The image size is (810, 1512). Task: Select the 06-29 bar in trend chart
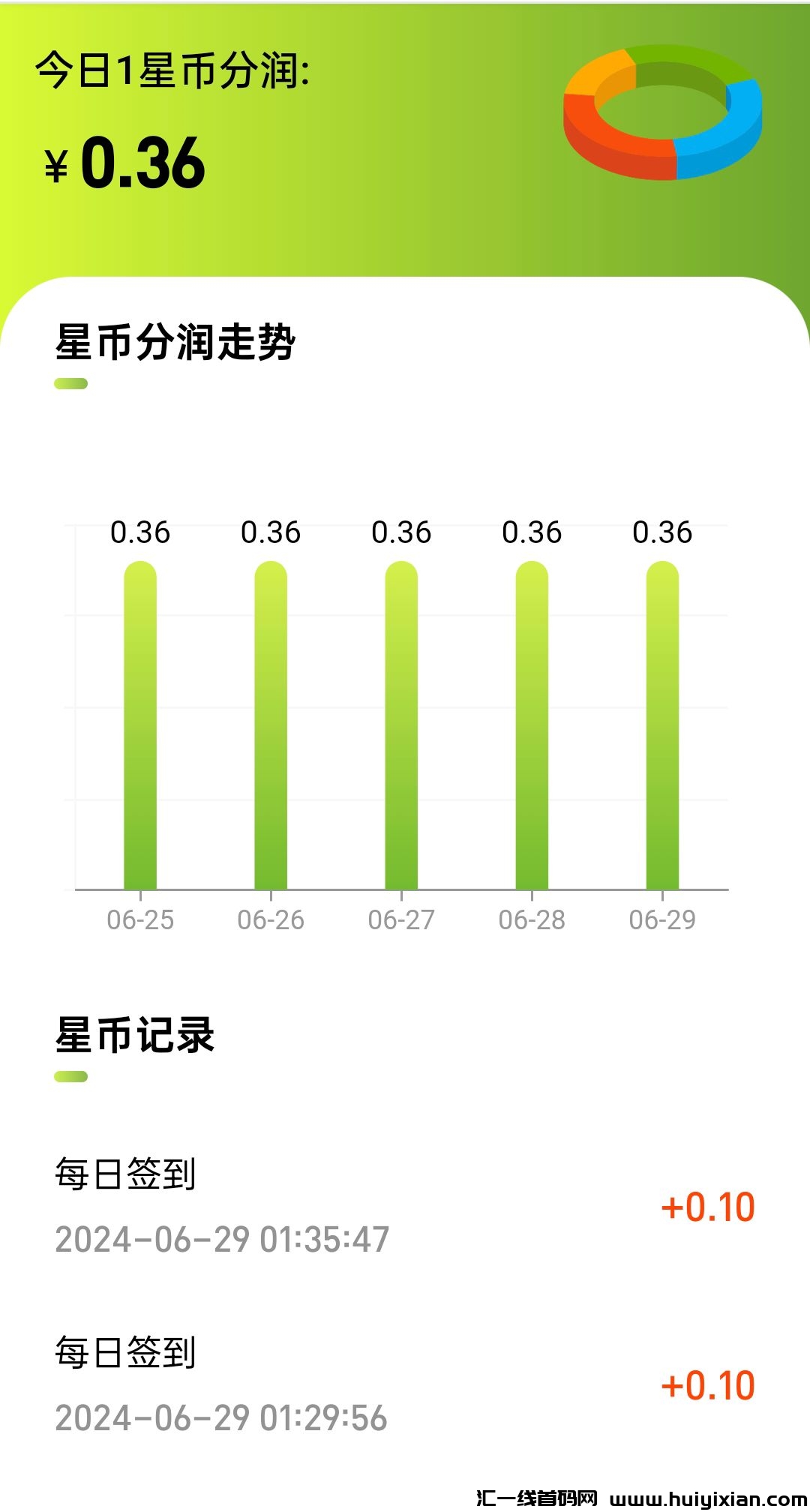[x=662, y=726]
